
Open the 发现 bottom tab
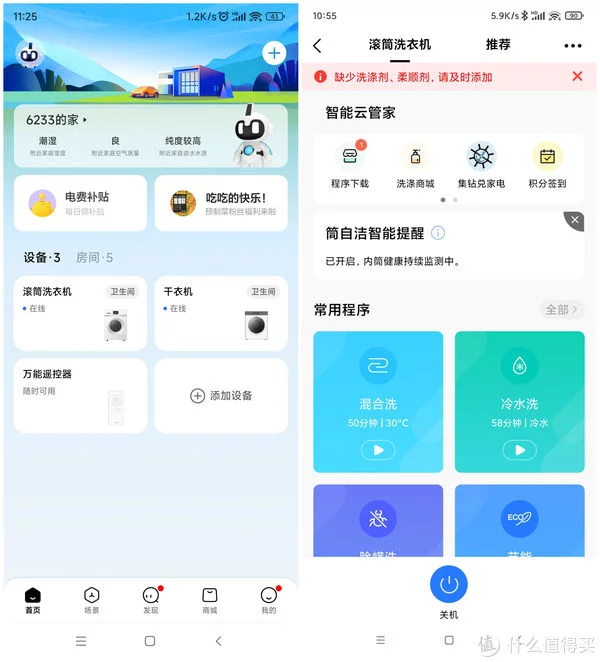151,600
